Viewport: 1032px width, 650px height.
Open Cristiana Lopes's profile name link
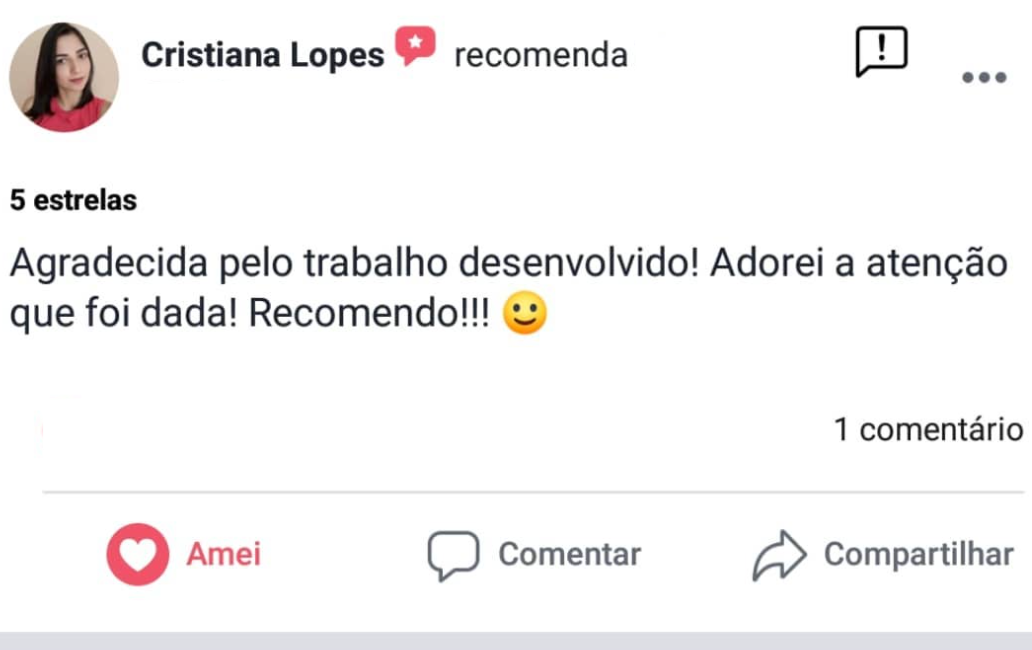tap(262, 55)
